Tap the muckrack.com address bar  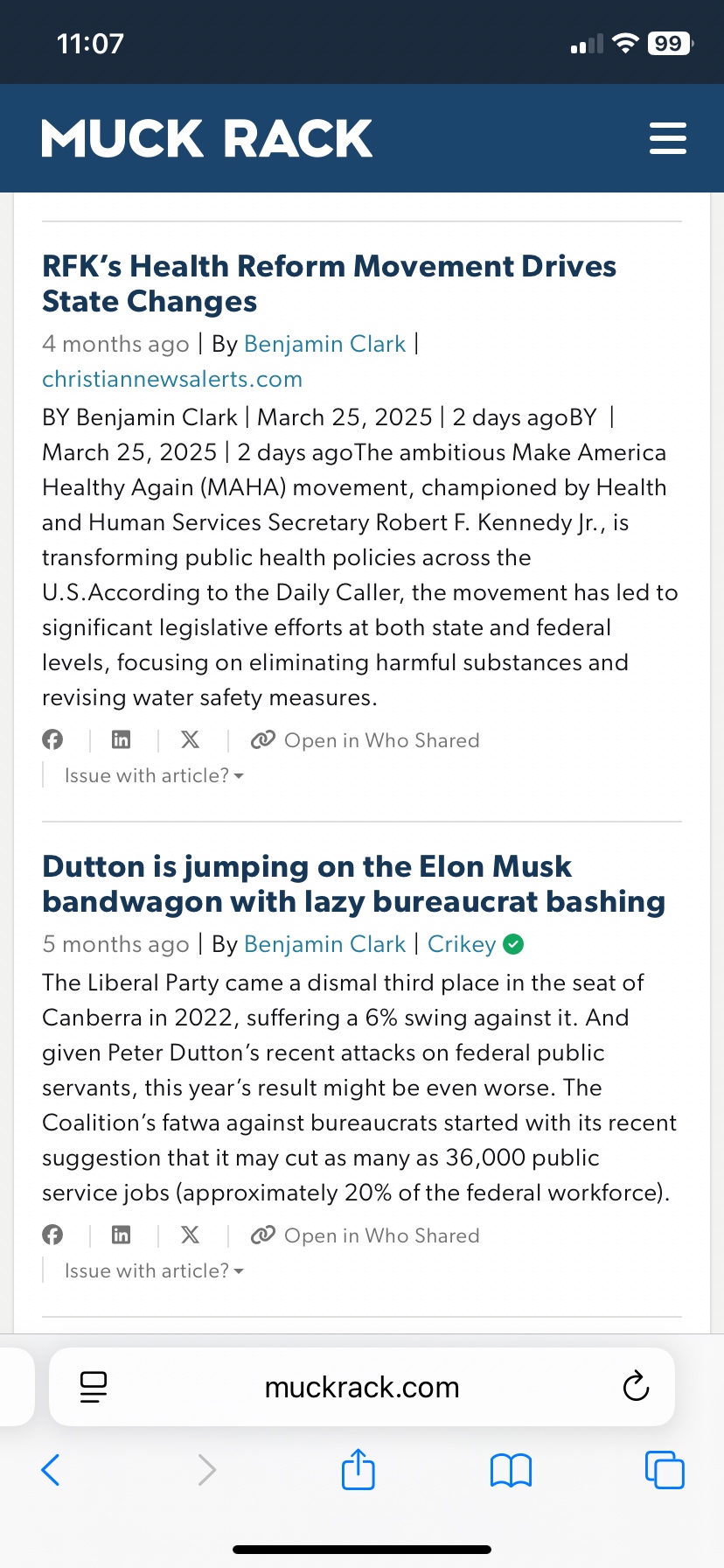(x=361, y=1387)
